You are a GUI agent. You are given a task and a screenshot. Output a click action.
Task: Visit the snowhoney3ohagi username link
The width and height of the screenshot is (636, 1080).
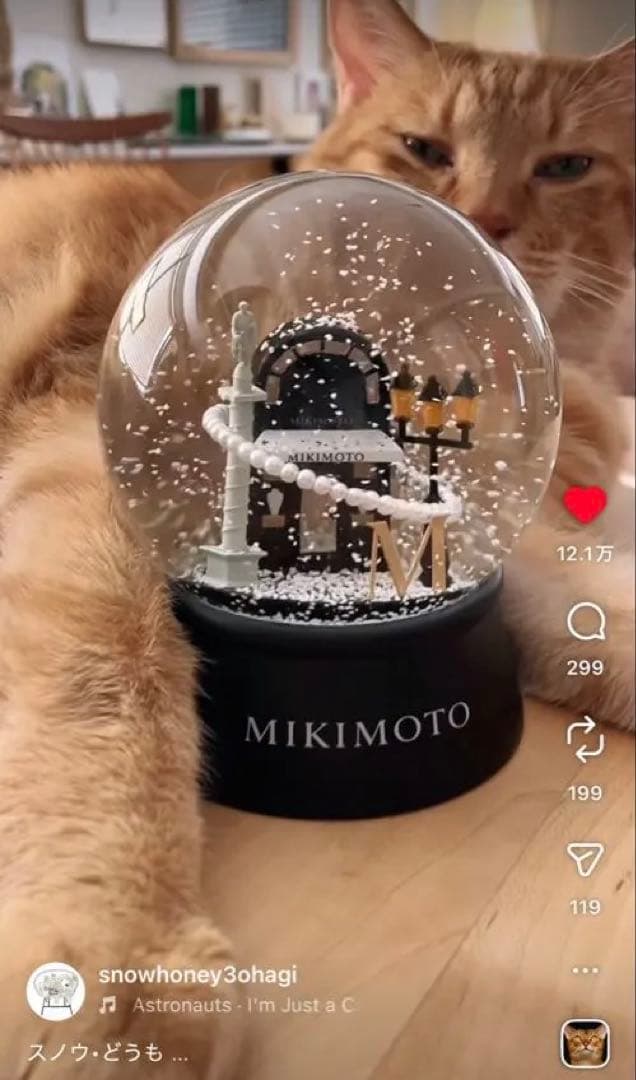coord(197,975)
